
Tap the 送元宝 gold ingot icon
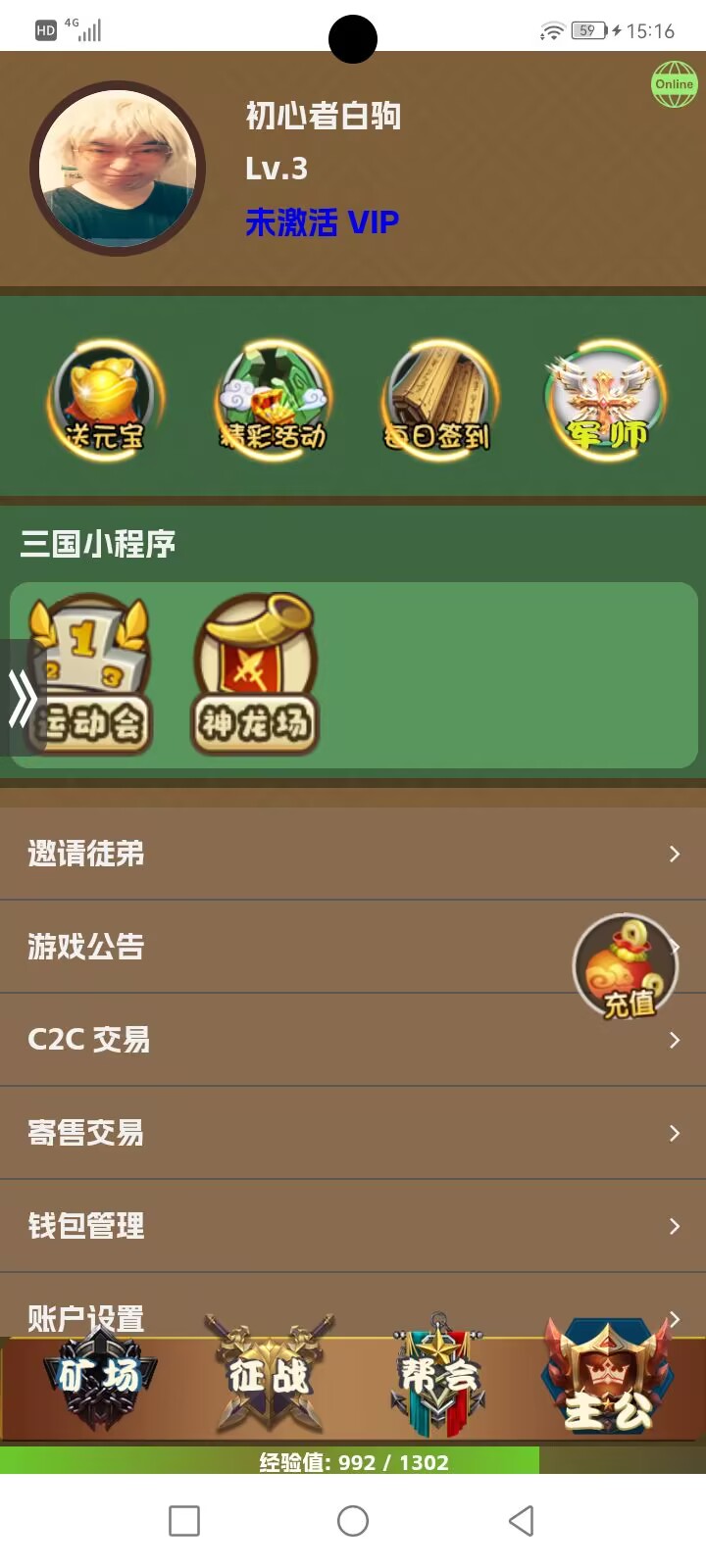point(105,400)
